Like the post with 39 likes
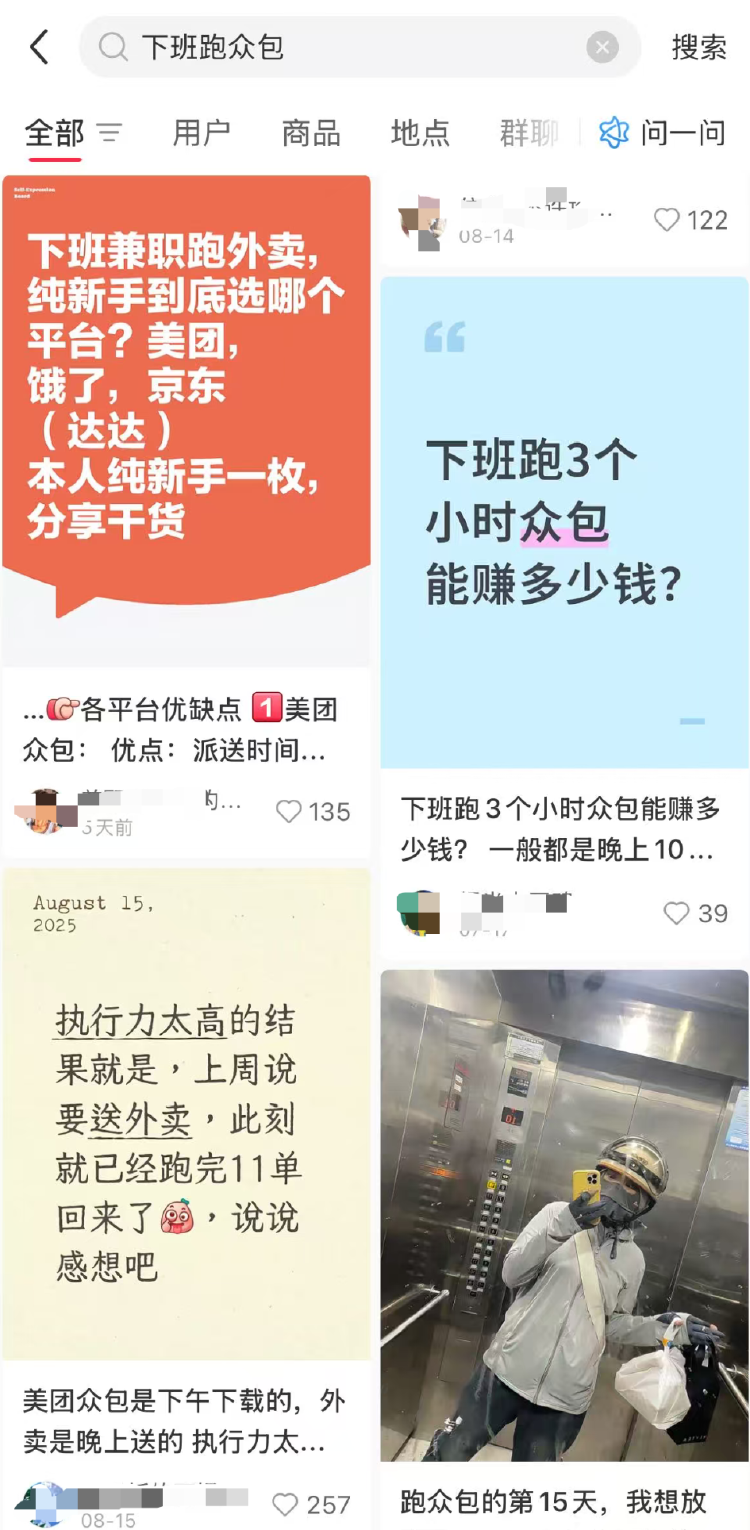Screen dimensions: 750x1530 [677, 913]
